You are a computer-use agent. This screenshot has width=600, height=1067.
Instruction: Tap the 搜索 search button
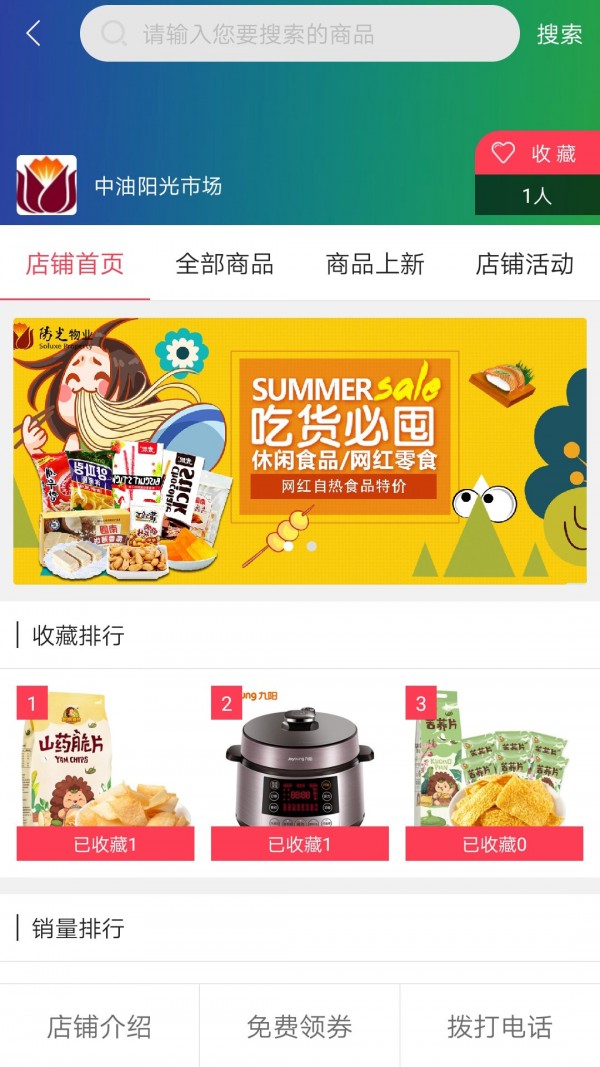[x=559, y=34]
